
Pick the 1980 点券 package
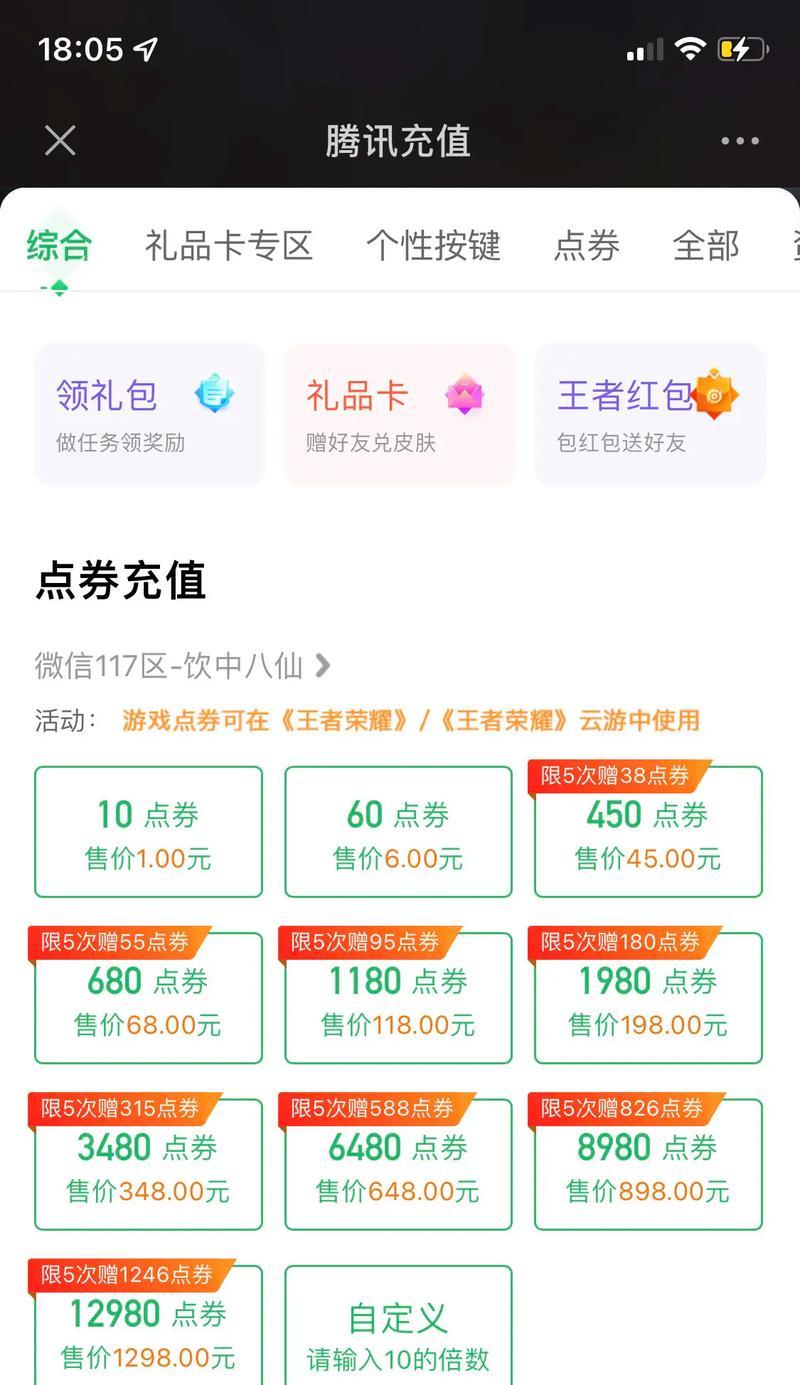tap(648, 998)
